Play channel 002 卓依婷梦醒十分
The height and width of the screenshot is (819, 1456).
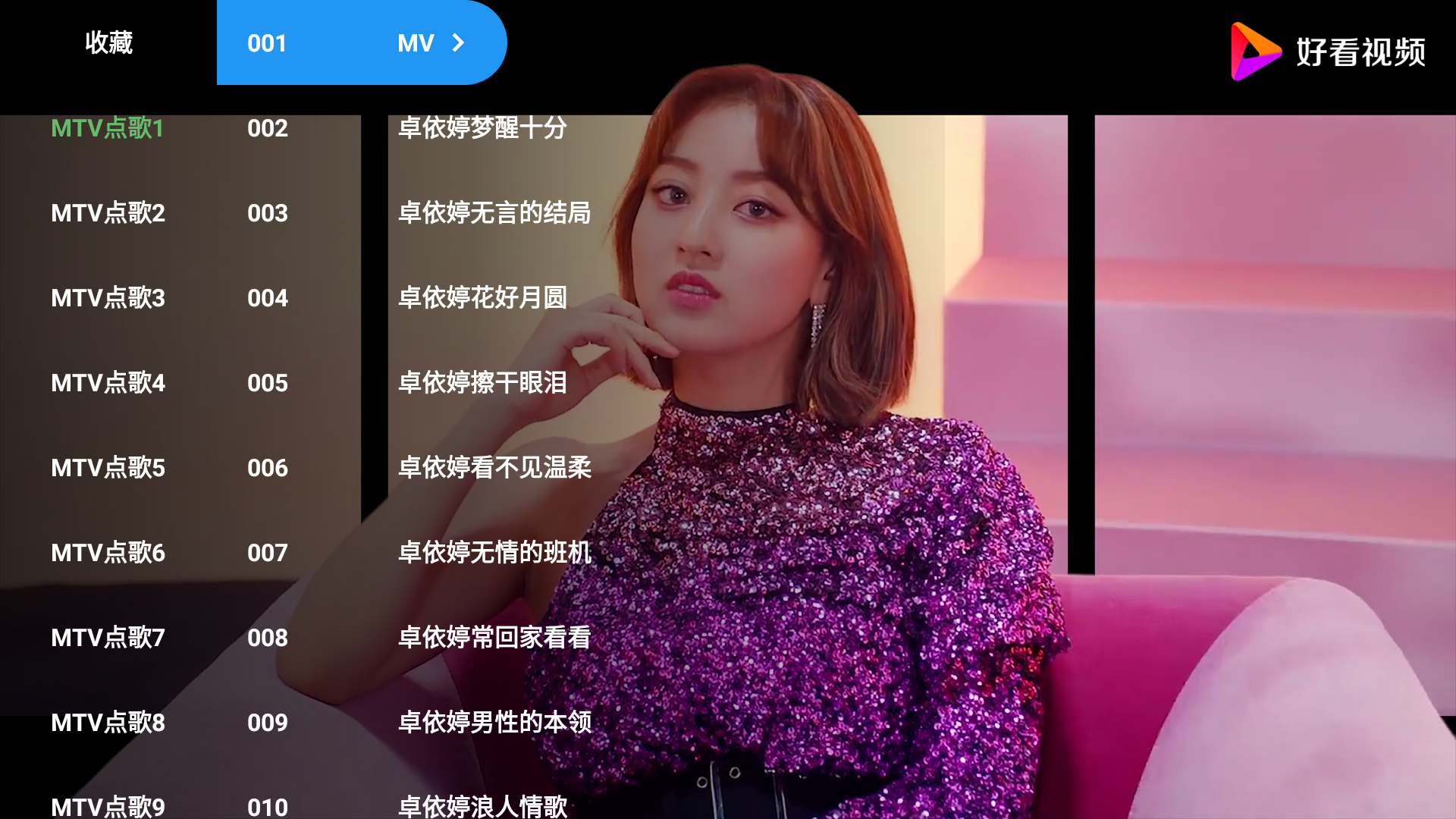point(482,128)
